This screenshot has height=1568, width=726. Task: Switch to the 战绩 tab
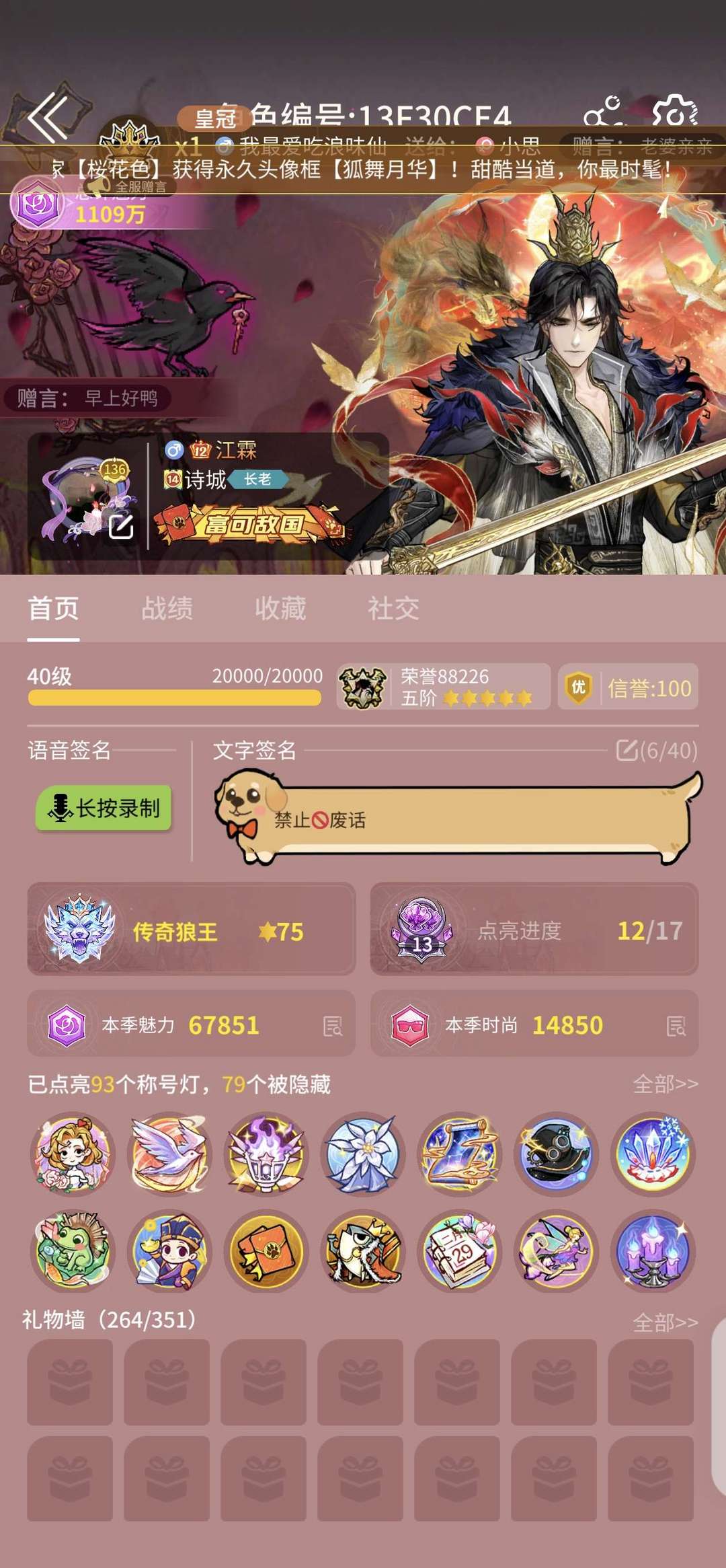pyautogui.click(x=167, y=608)
